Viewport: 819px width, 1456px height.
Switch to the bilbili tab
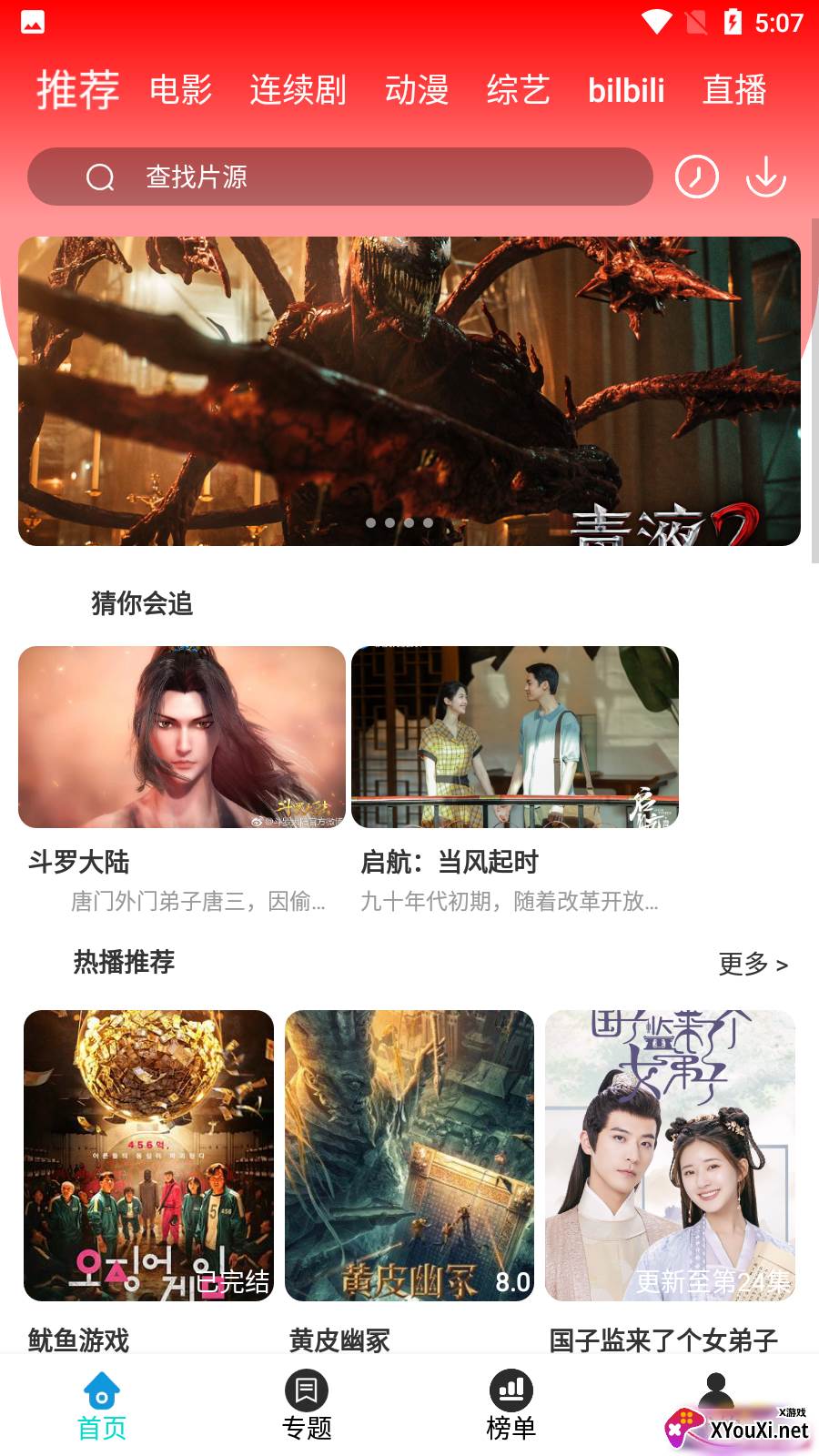(626, 90)
